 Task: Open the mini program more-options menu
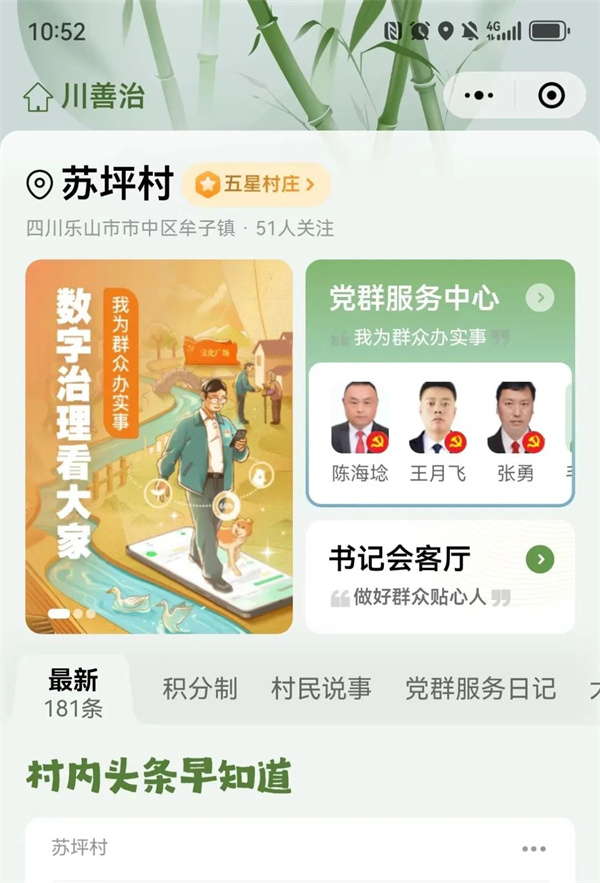(480, 96)
